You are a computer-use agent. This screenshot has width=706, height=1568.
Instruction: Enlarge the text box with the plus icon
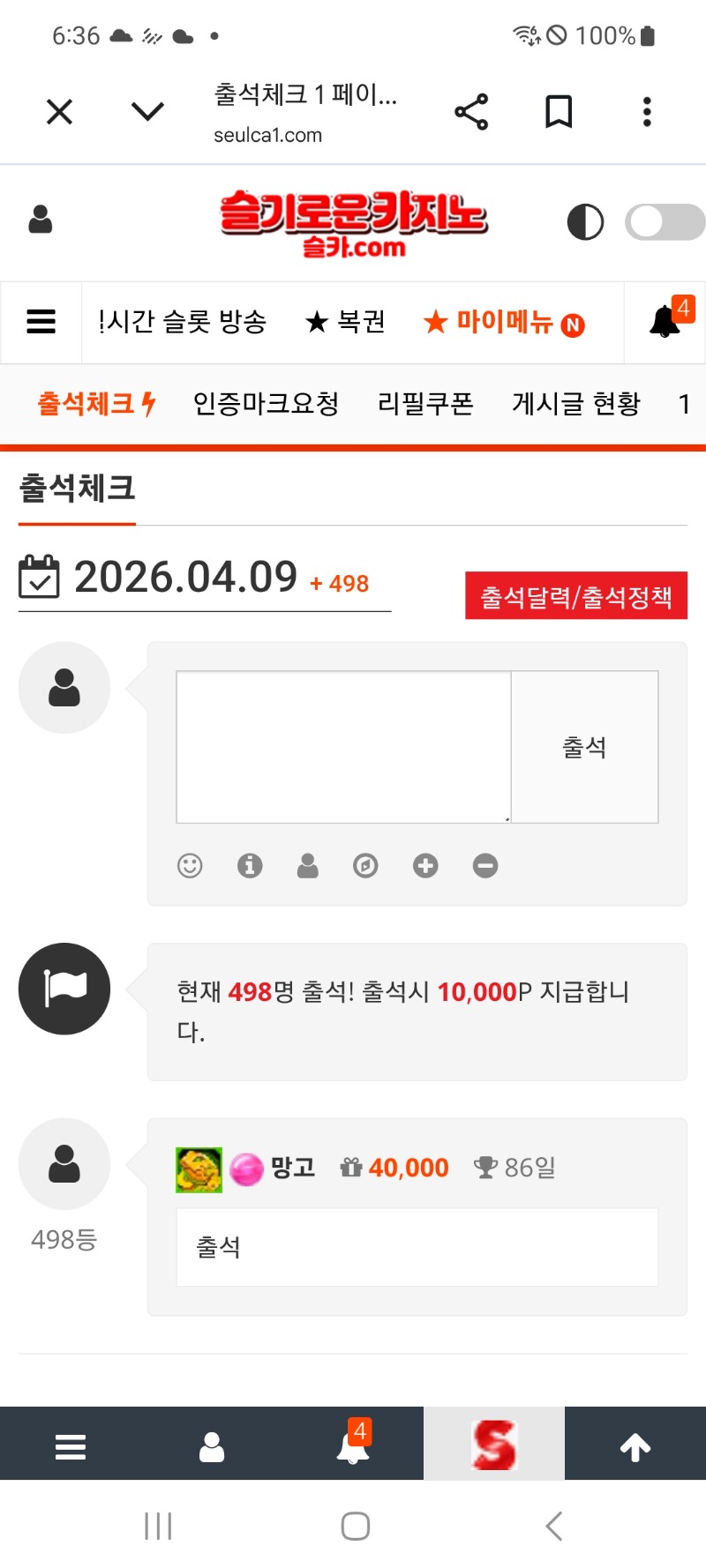click(425, 866)
